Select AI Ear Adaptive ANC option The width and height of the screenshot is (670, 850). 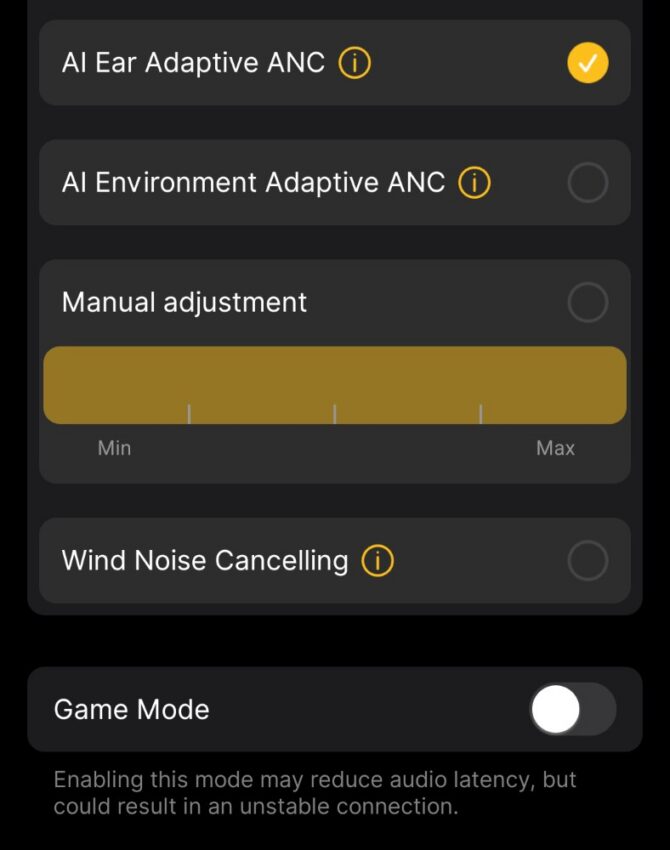[587, 63]
